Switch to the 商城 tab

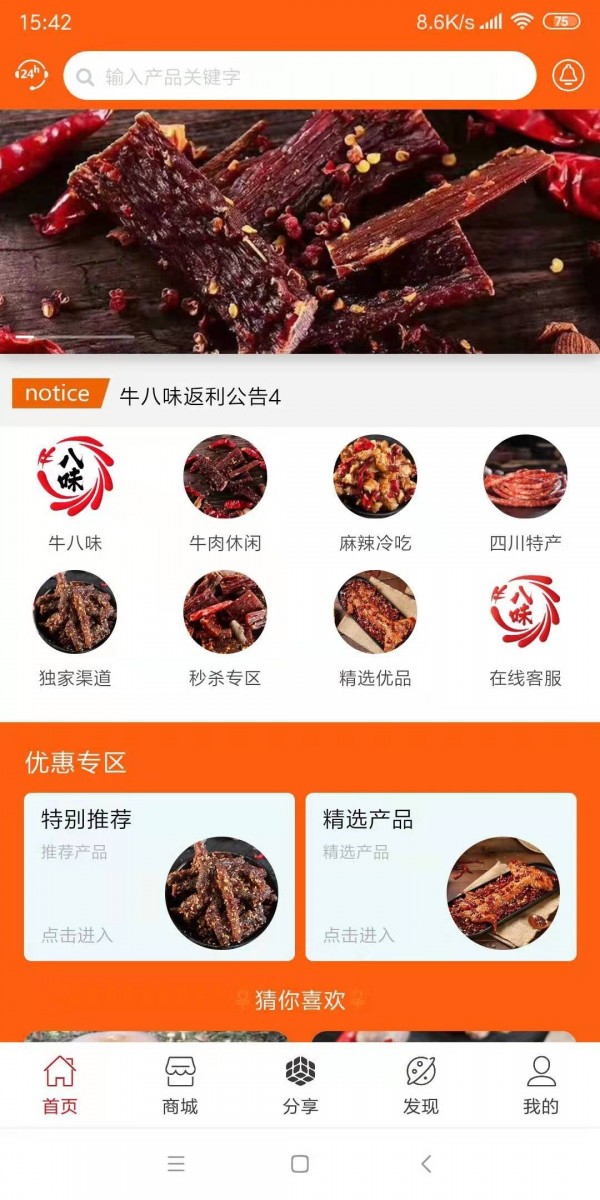(180, 1085)
